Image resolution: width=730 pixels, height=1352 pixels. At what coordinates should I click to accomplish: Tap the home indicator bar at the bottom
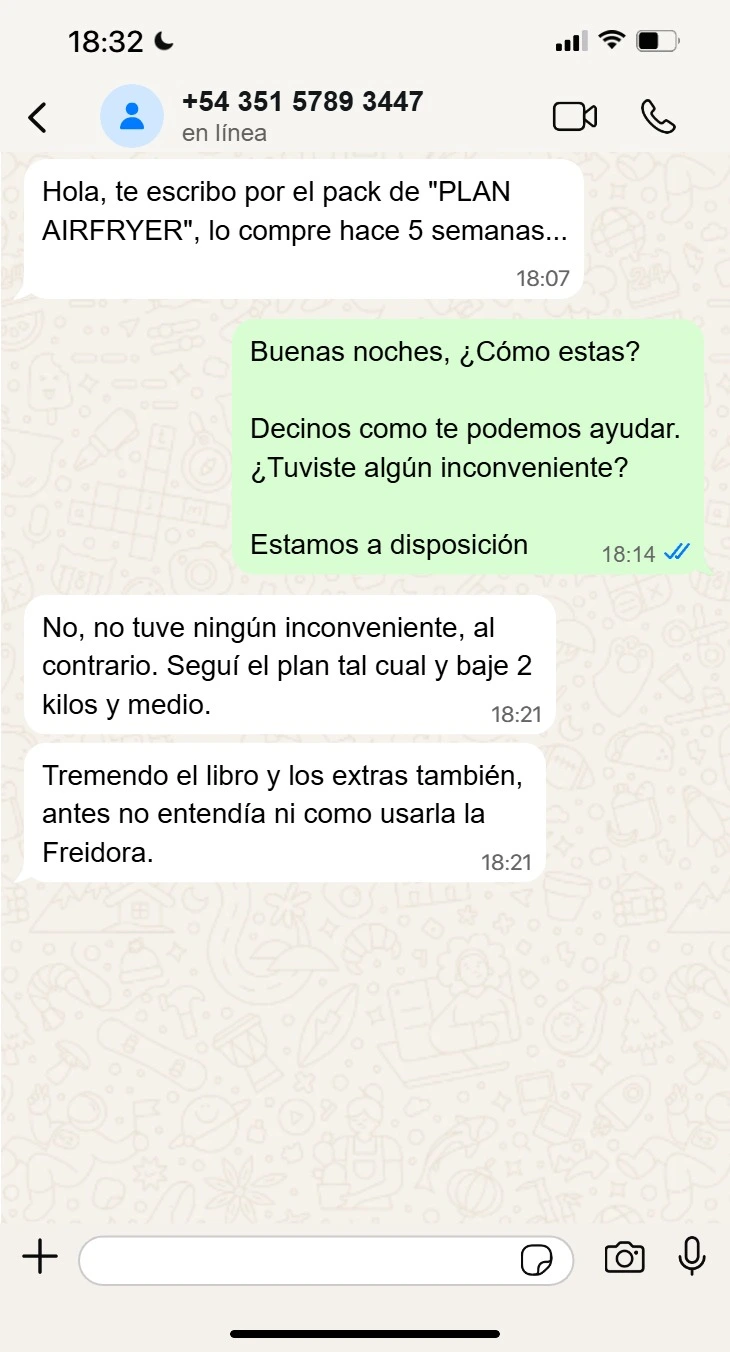365,1333
